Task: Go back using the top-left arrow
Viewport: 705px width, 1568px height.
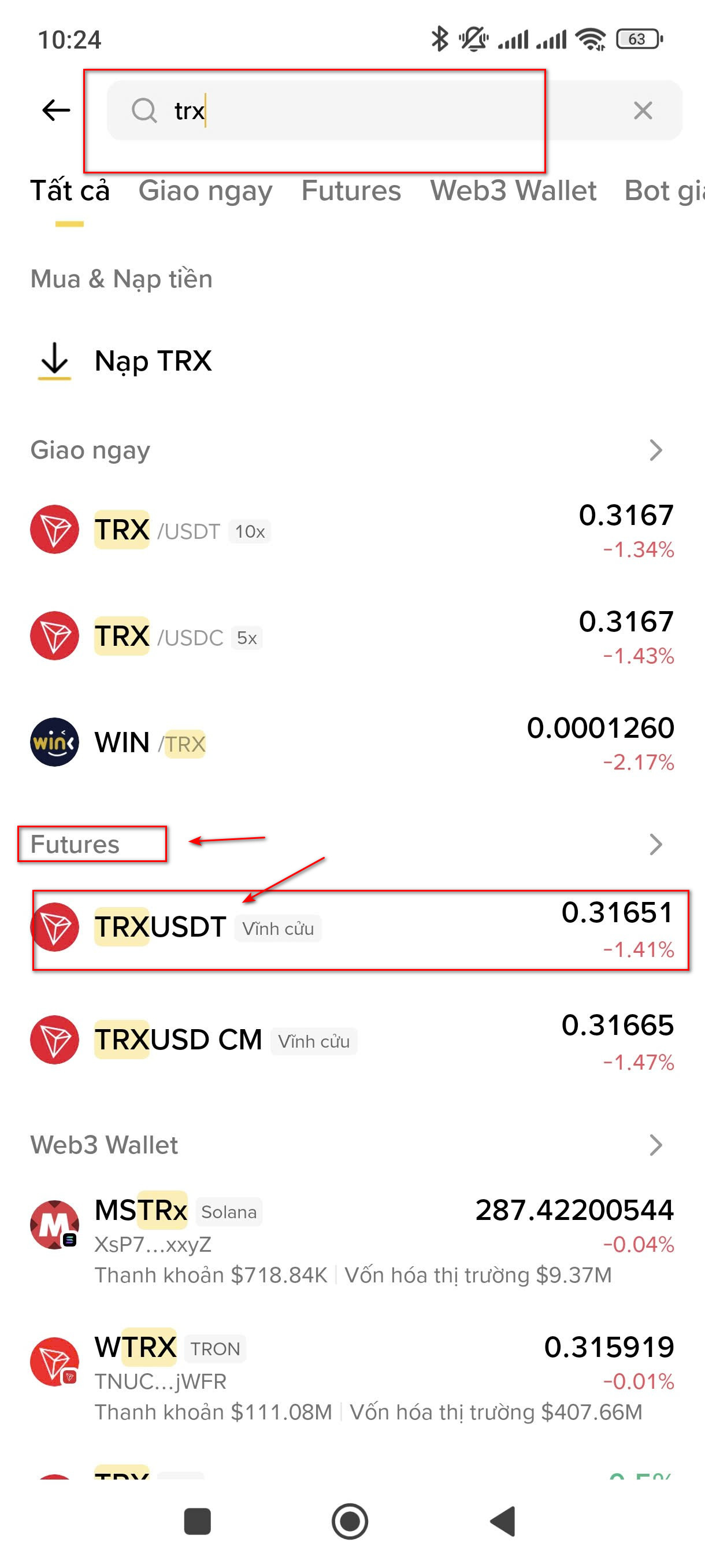Action: [56, 110]
